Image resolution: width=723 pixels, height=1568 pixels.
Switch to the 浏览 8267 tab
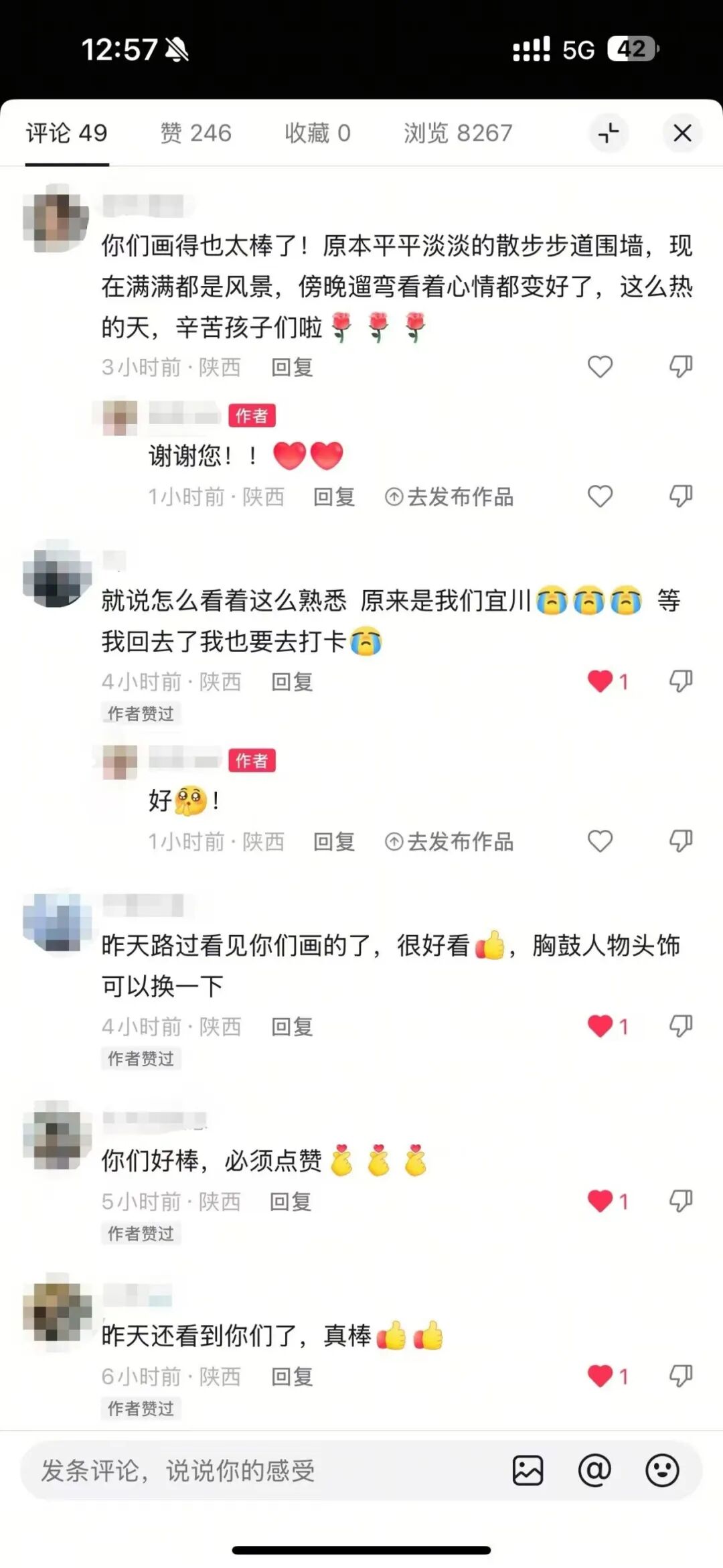(x=458, y=133)
